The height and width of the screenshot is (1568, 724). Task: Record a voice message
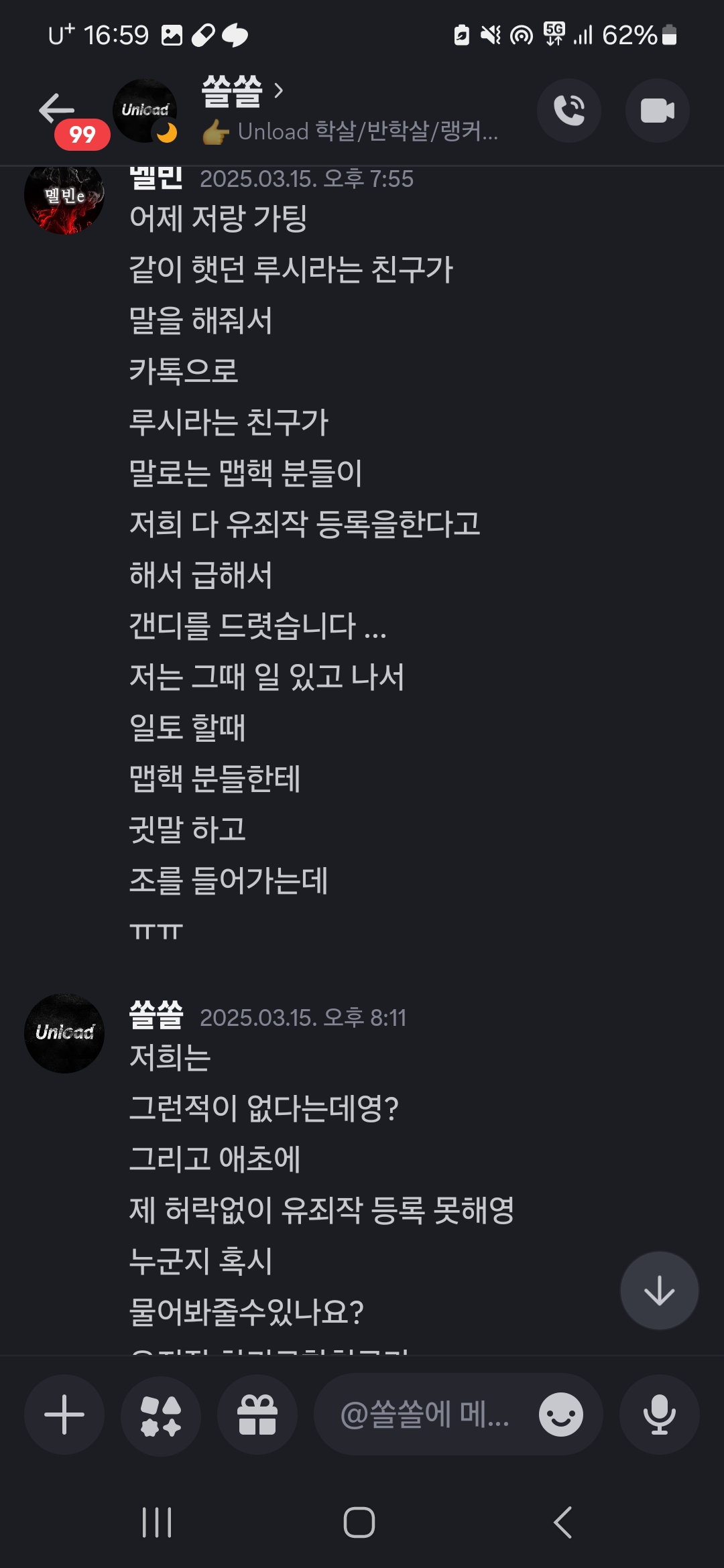pos(659,1415)
